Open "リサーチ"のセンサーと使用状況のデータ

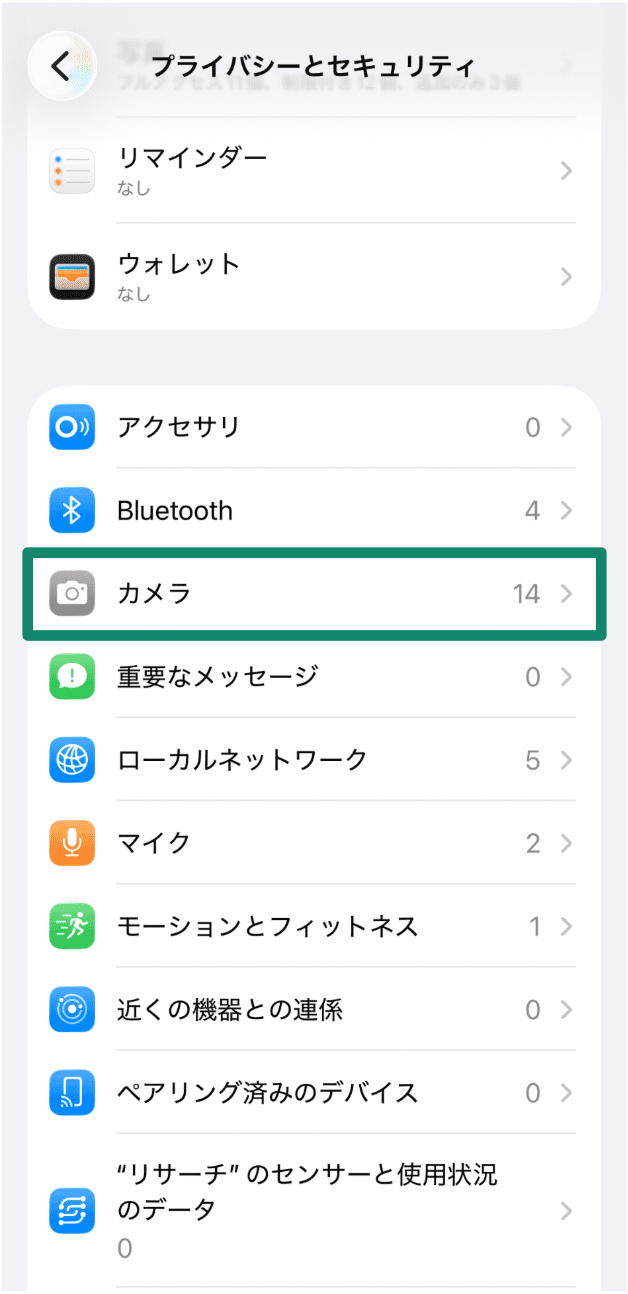314,1211
